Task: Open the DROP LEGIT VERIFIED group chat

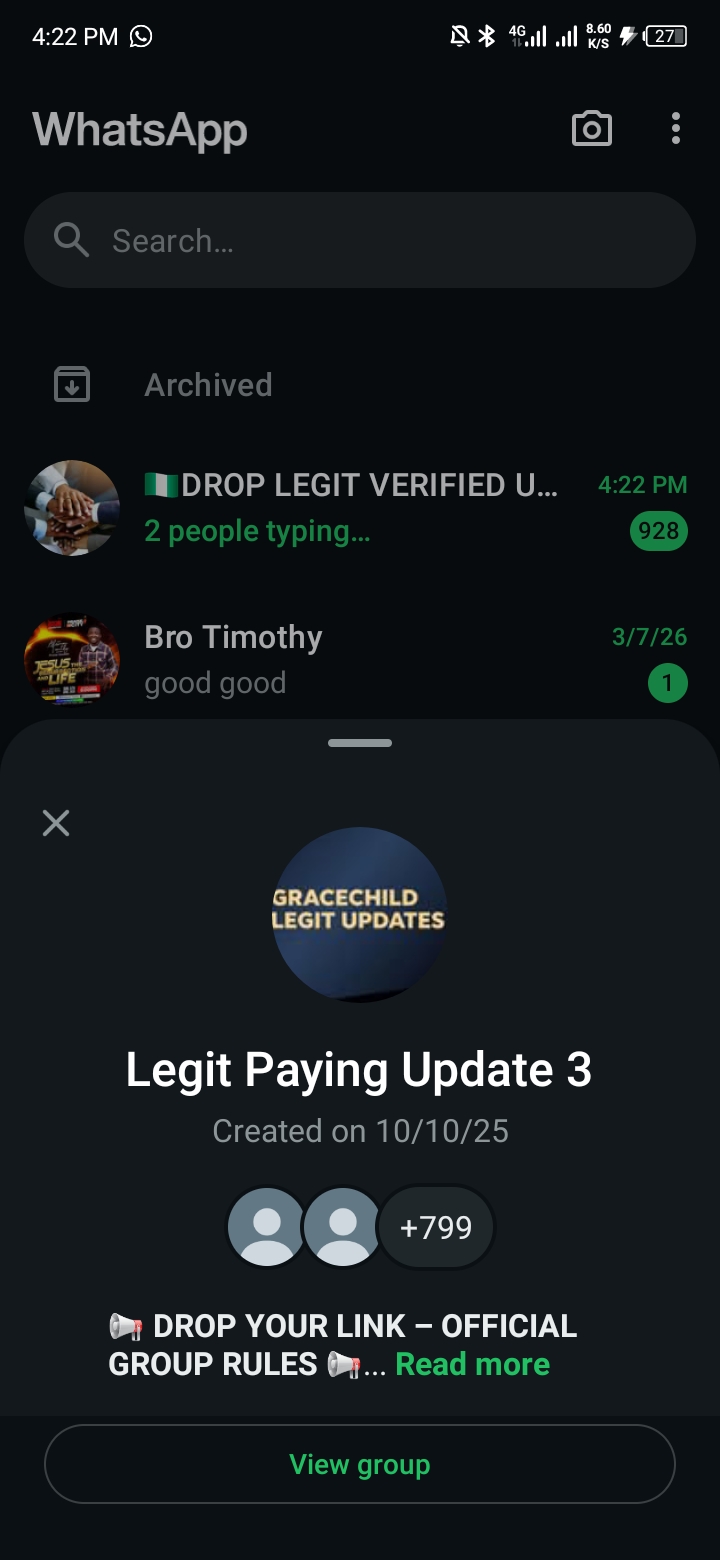Action: [x=350, y=508]
